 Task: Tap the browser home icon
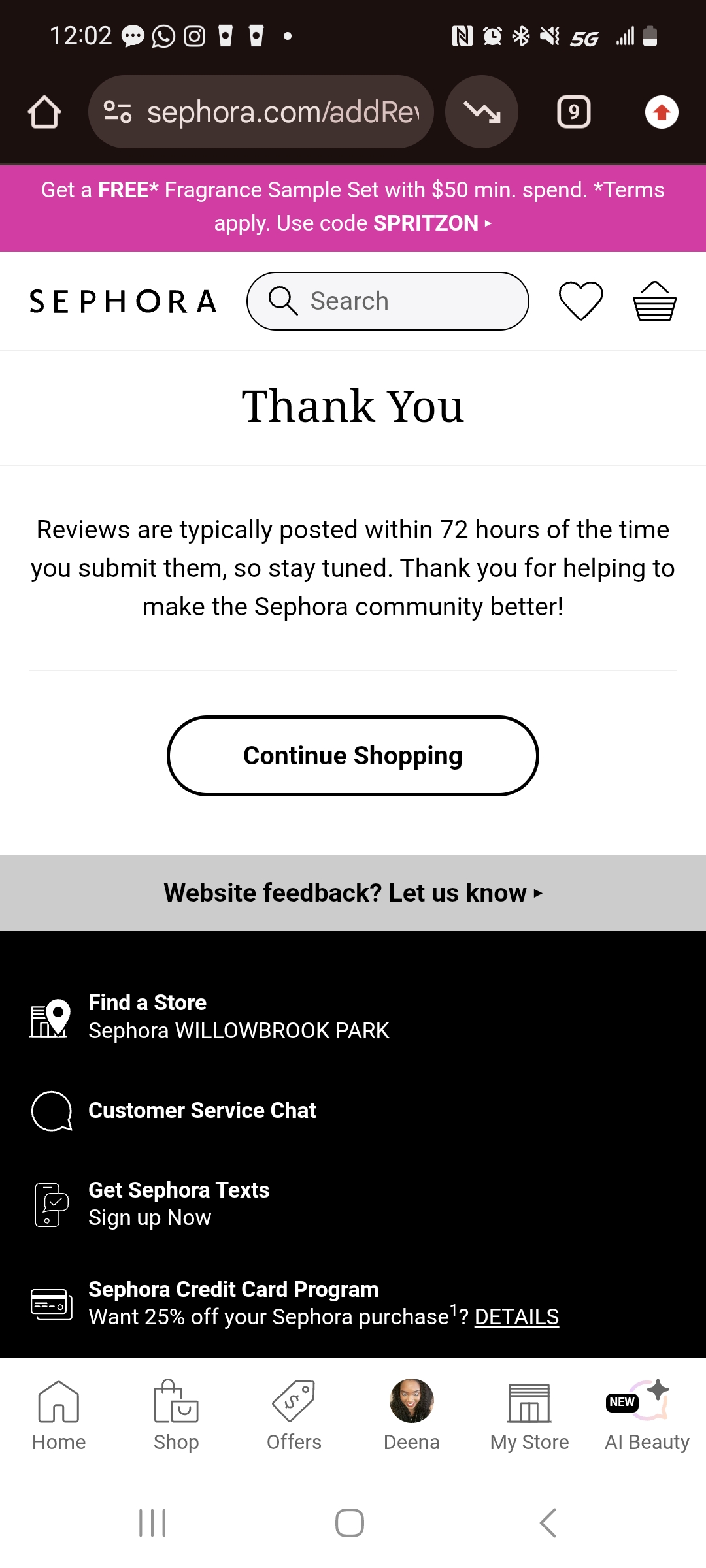pyautogui.click(x=44, y=112)
